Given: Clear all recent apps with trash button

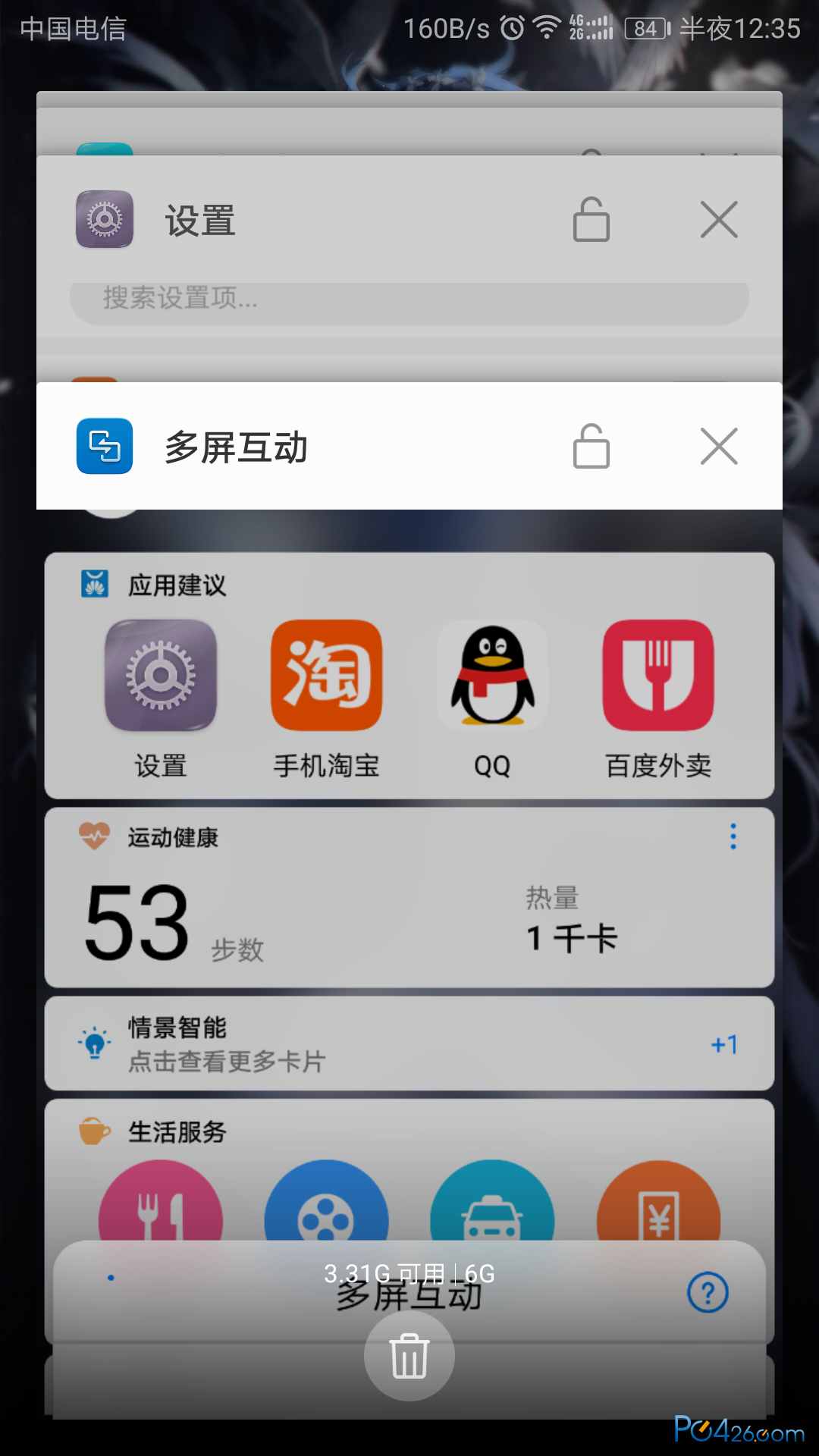Looking at the screenshot, I should pyautogui.click(x=409, y=1356).
